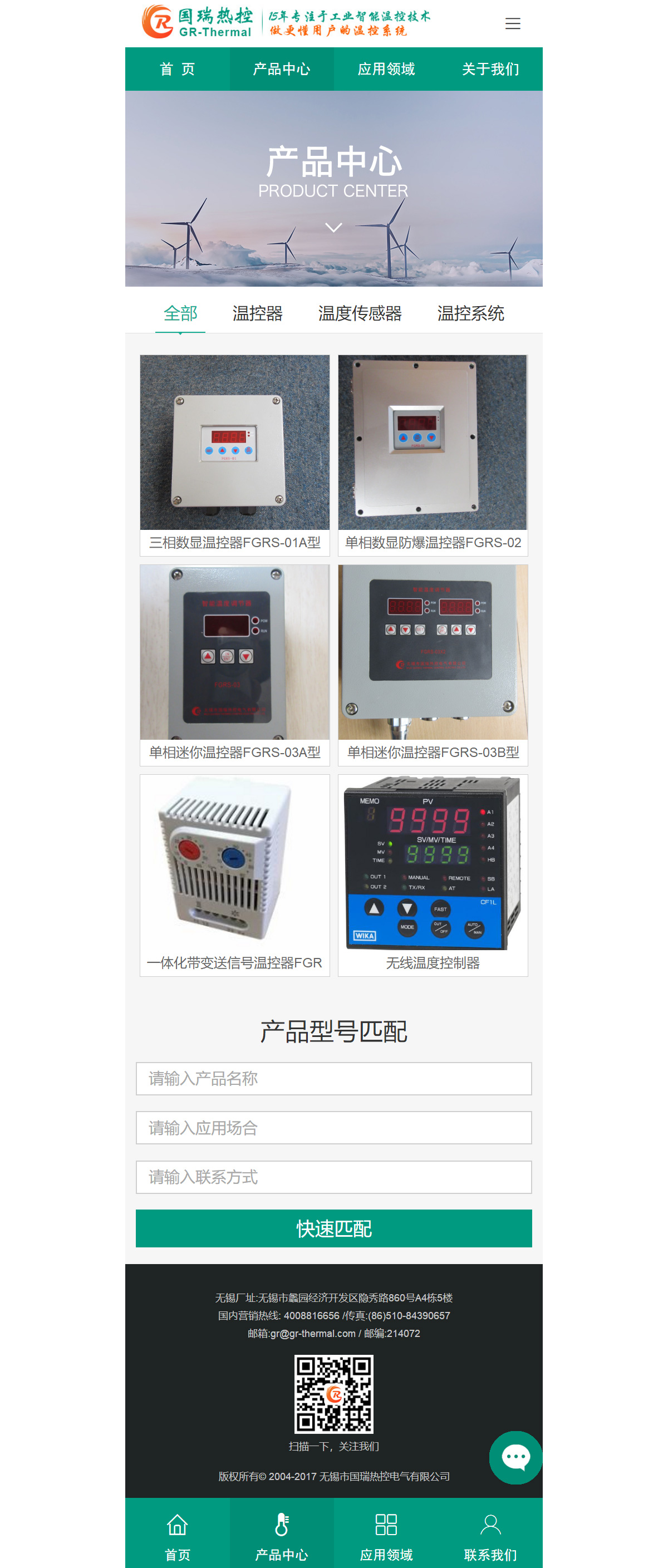Open 一体化带变送信号温控器 product card
668x1568 pixels.
coord(234,874)
